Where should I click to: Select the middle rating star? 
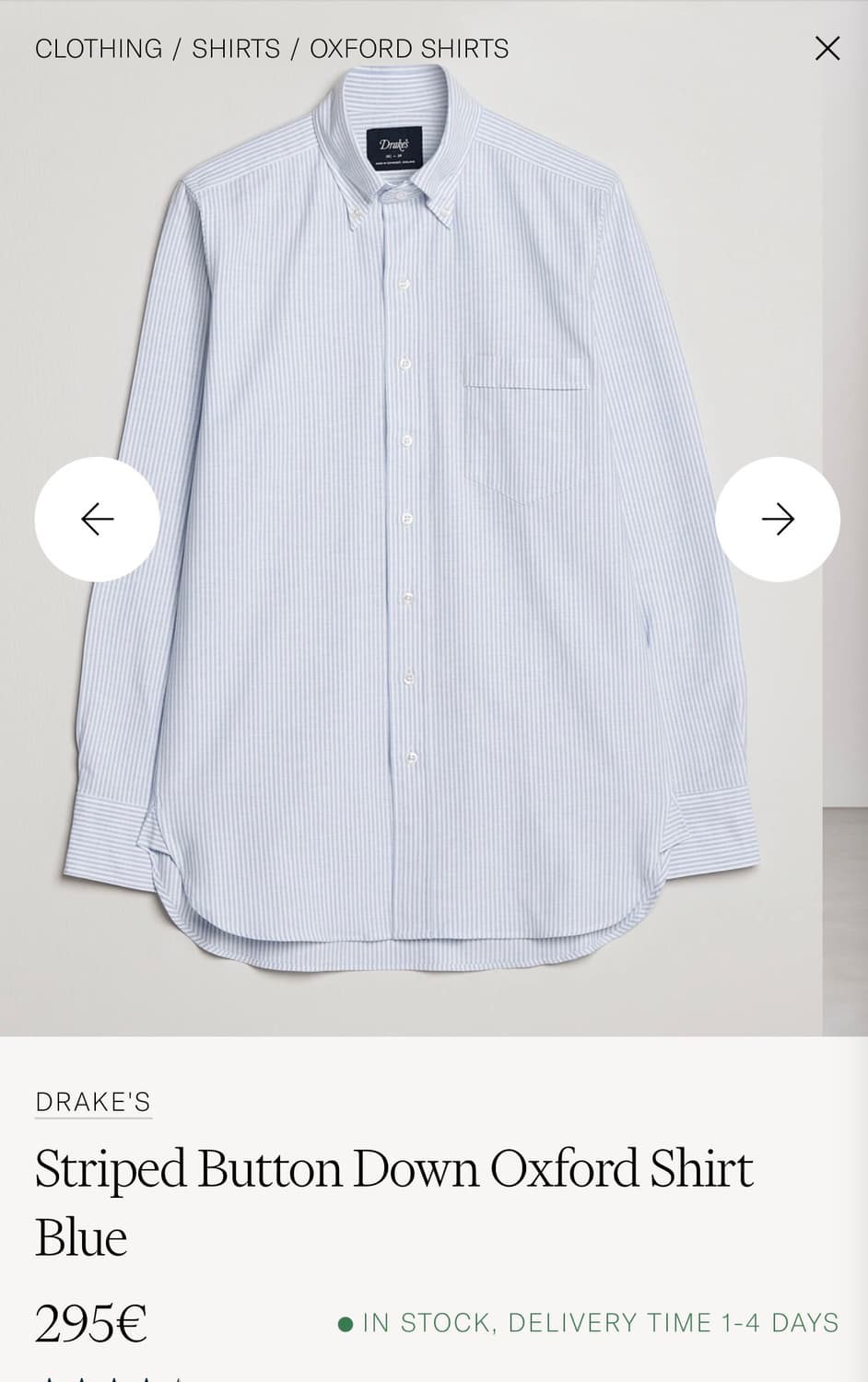point(113,1377)
